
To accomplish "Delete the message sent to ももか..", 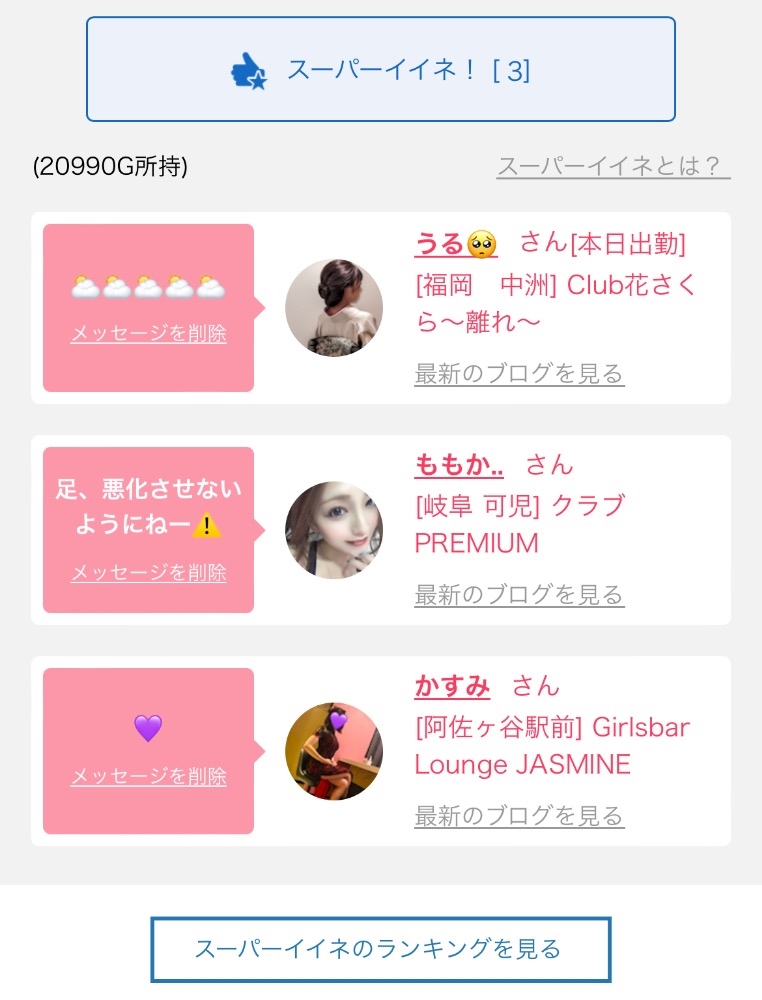I will click(148, 573).
